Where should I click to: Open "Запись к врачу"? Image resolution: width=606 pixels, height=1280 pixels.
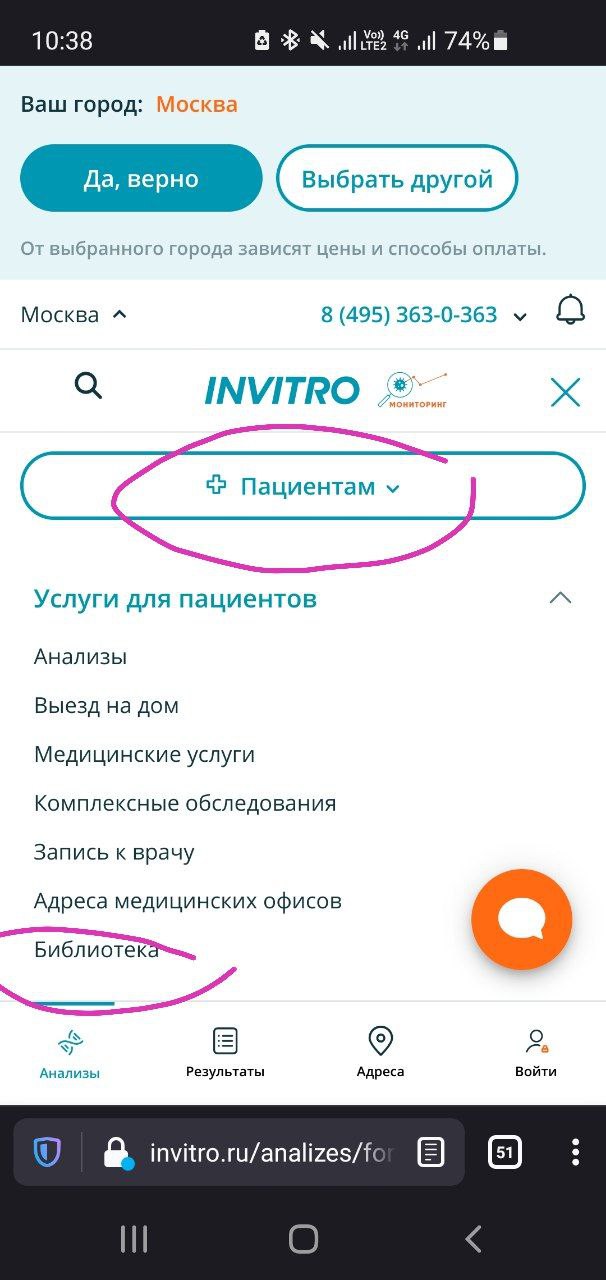pos(114,852)
